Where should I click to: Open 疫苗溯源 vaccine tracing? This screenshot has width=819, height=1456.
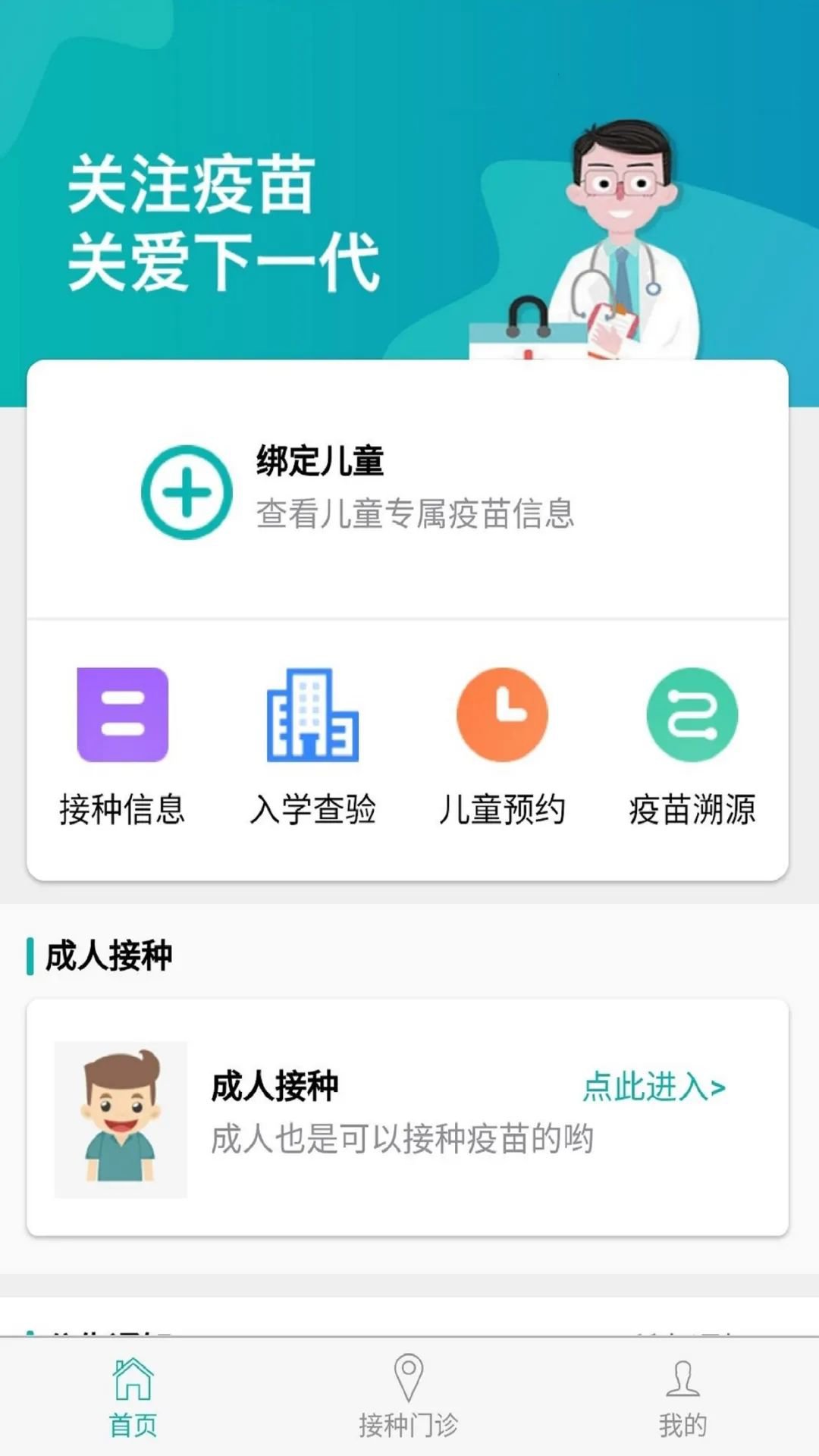692,715
